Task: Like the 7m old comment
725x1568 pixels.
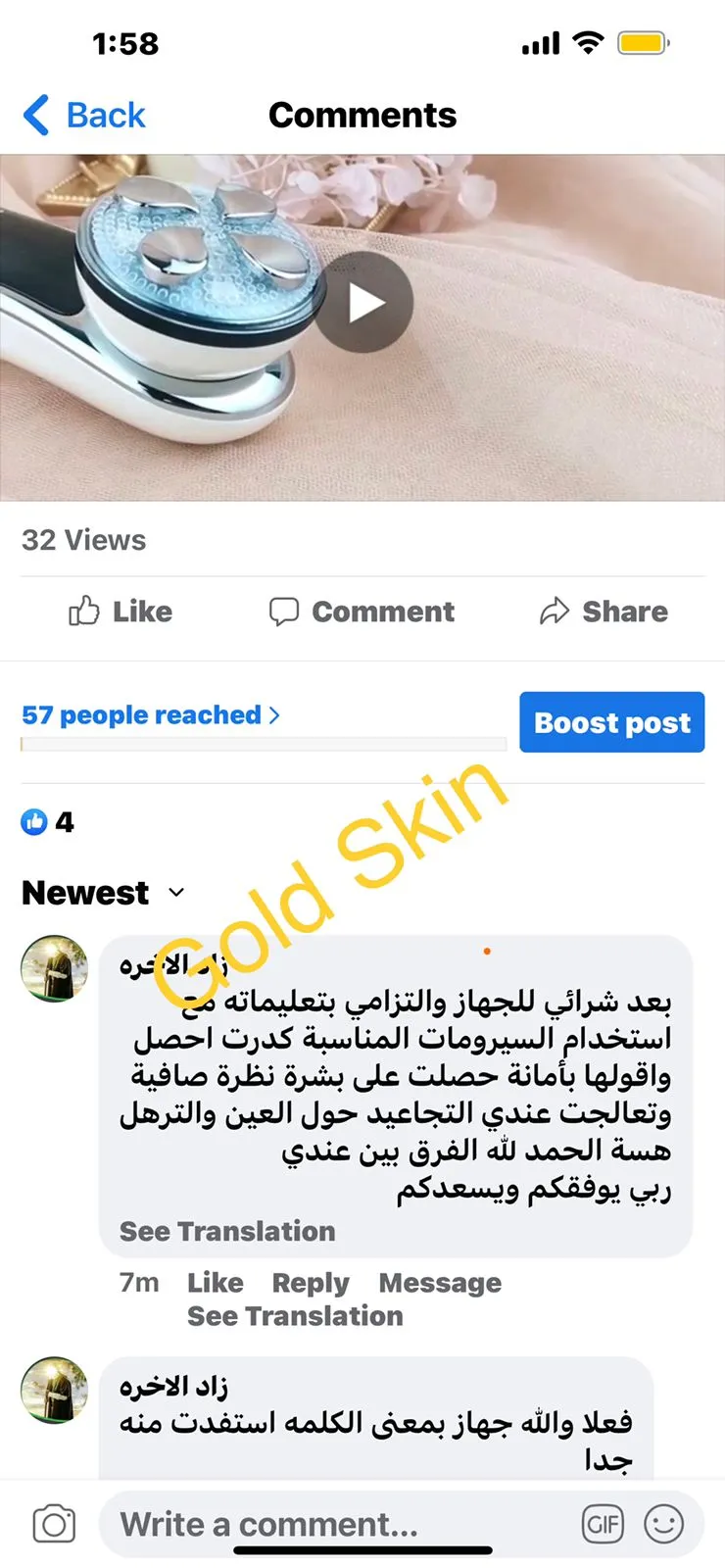Action: coord(216,1283)
